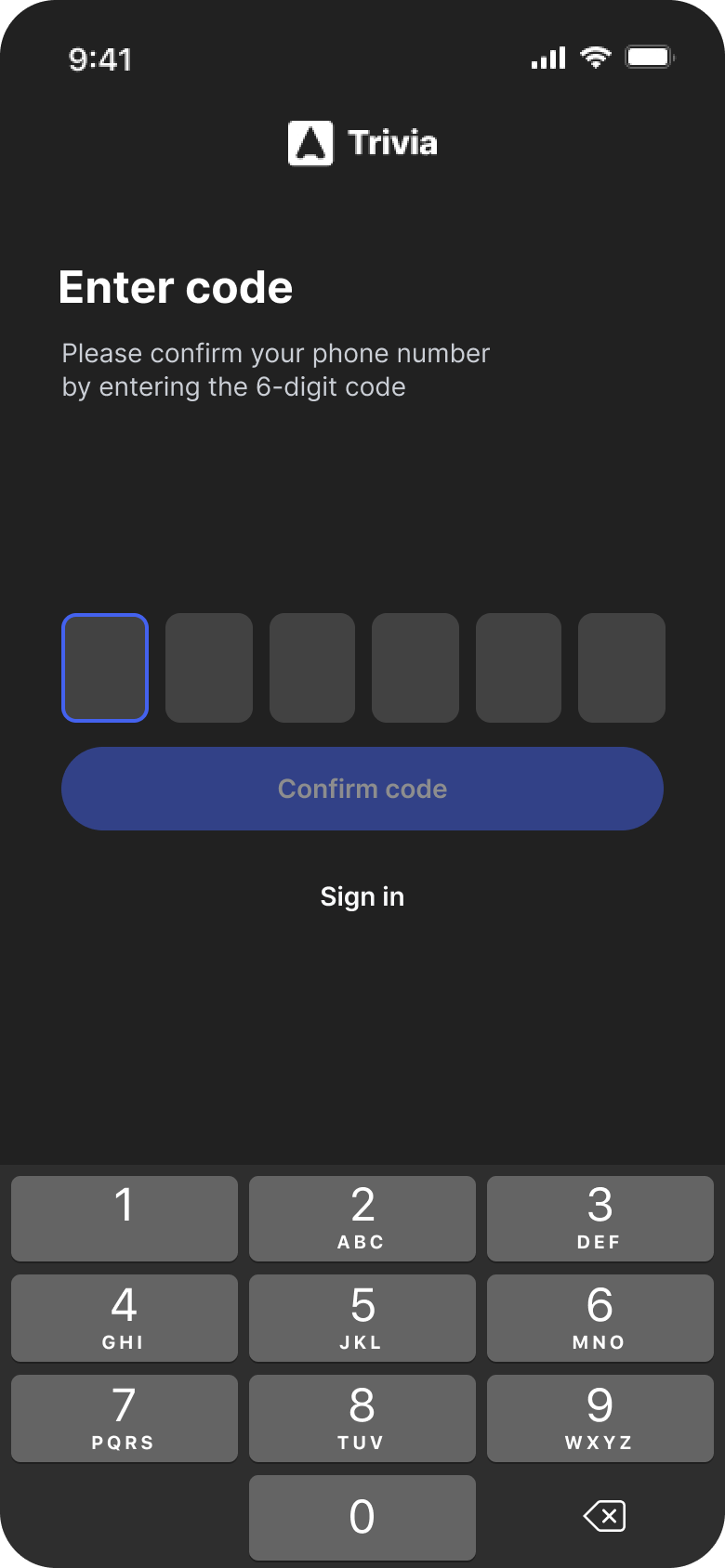Screen dimensions: 725x1568
Task: Delete a digit with backspace key
Action: (604, 1517)
